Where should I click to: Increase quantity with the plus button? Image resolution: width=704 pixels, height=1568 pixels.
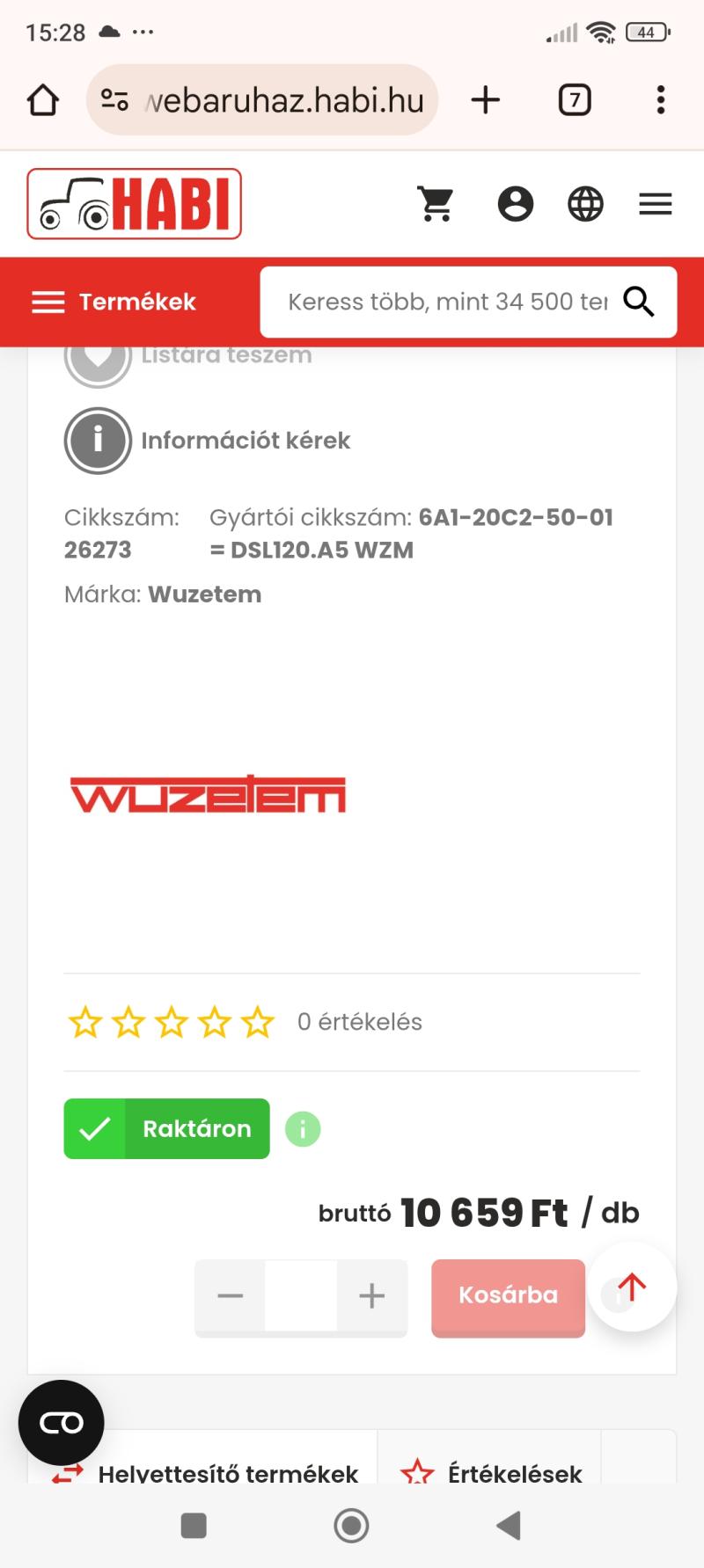click(x=371, y=1296)
